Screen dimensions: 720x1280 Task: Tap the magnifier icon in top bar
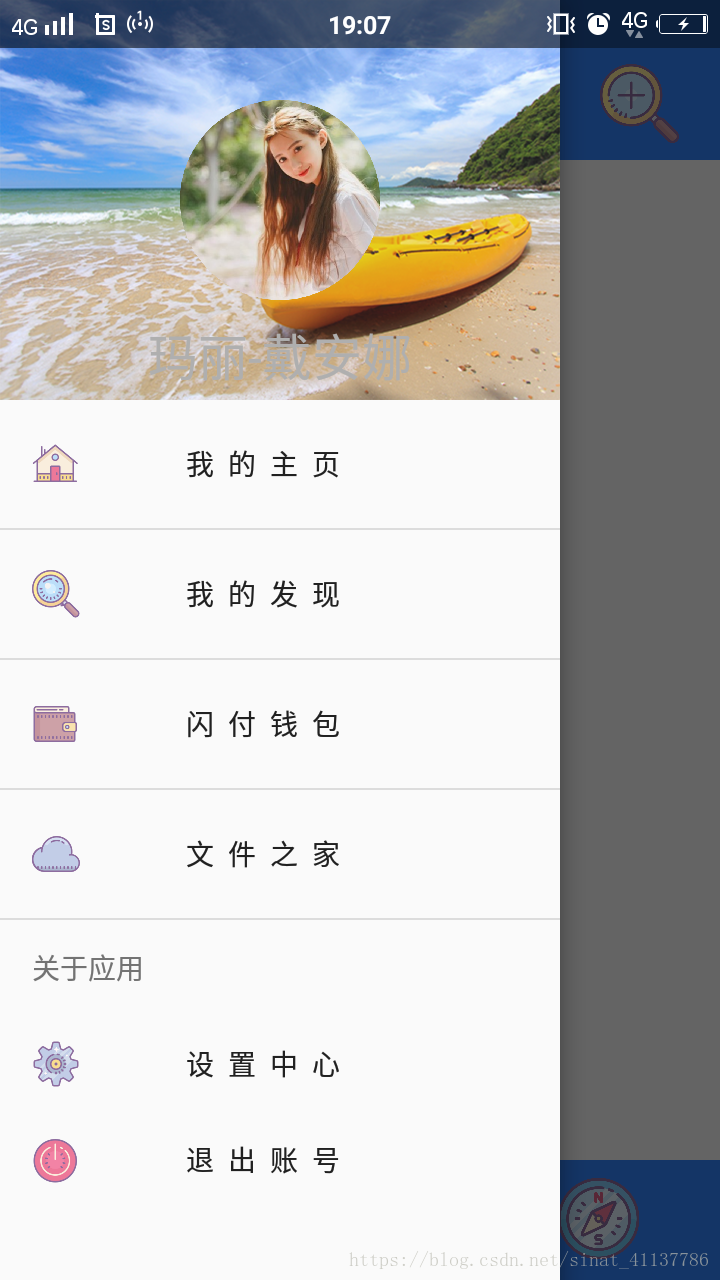[638, 103]
